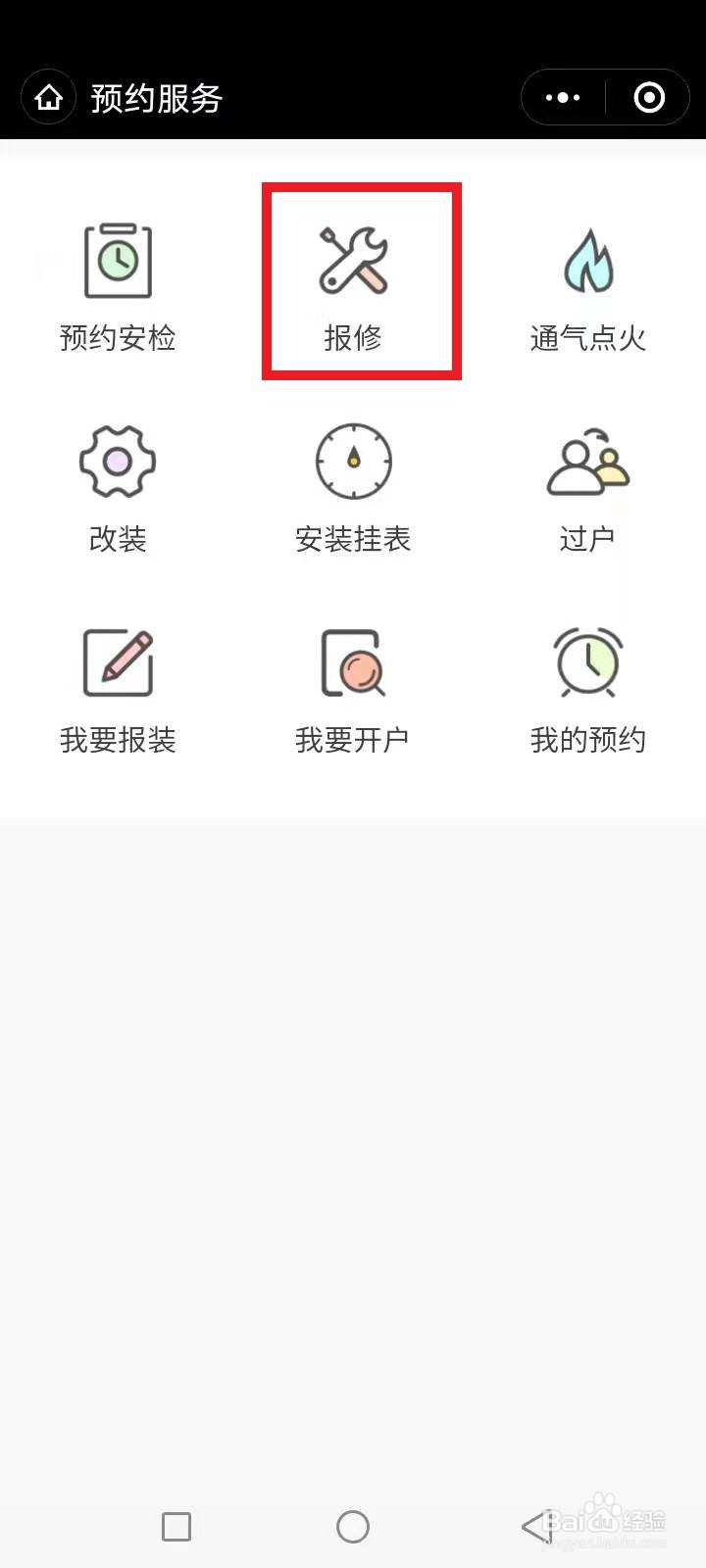Image resolution: width=706 pixels, height=1568 pixels.
Task: Close the mini program via circle button
Action: (649, 97)
